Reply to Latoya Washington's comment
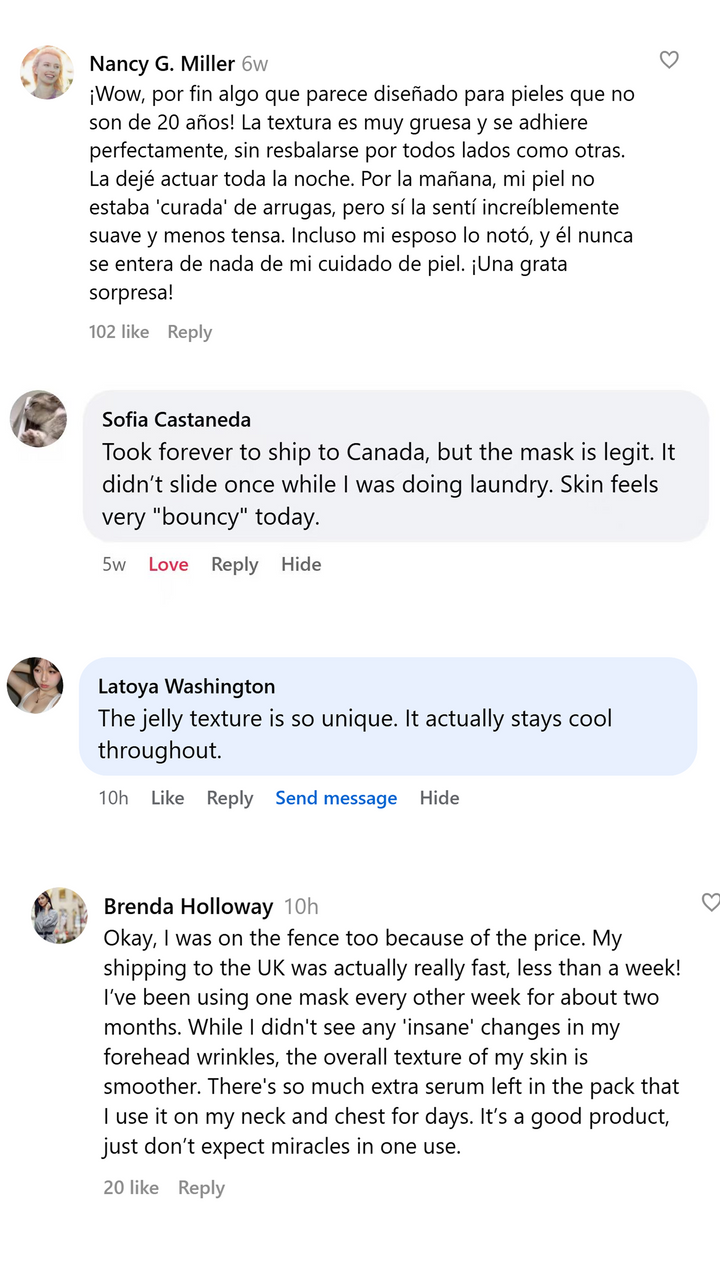The height and width of the screenshot is (1280, 720). point(229,798)
